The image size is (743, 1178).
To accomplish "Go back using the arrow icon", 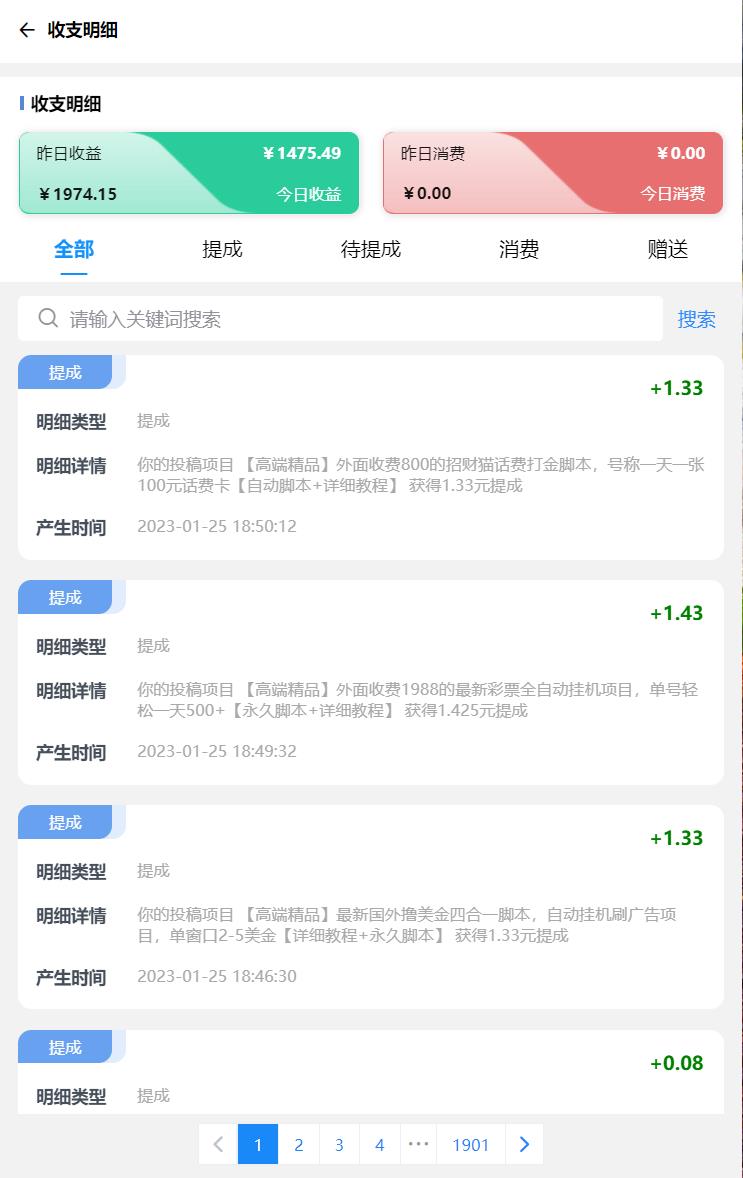I will [27, 30].
